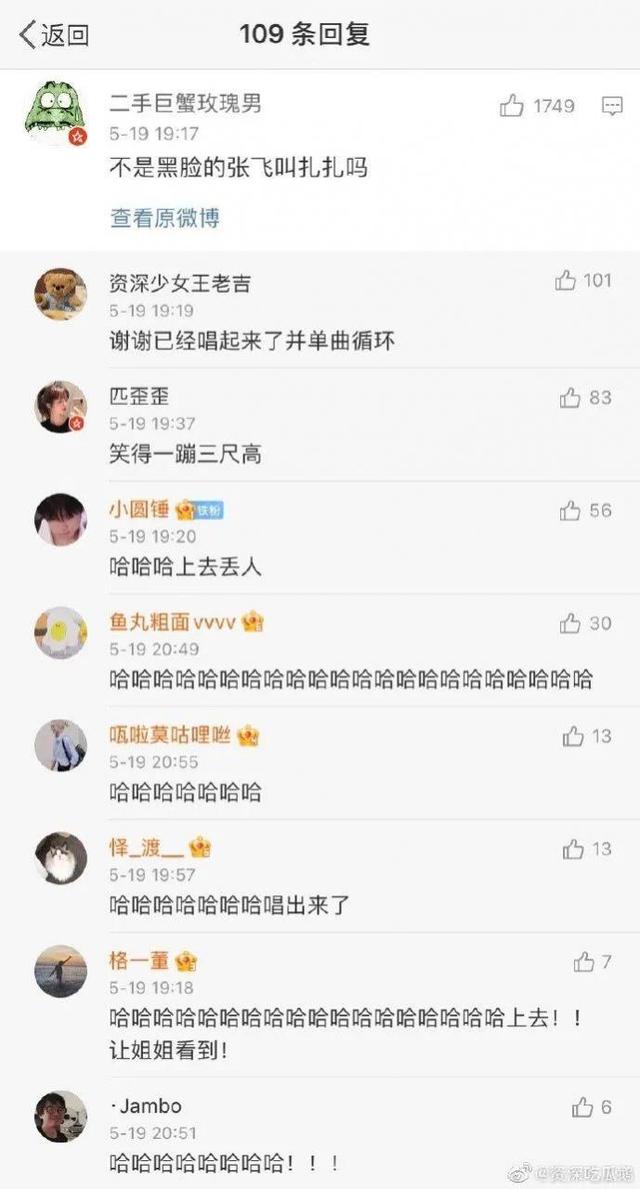640x1189 pixels.
Task: Like 呱啦莫咕哩咝's reply
Action: pyautogui.click(x=573, y=736)
